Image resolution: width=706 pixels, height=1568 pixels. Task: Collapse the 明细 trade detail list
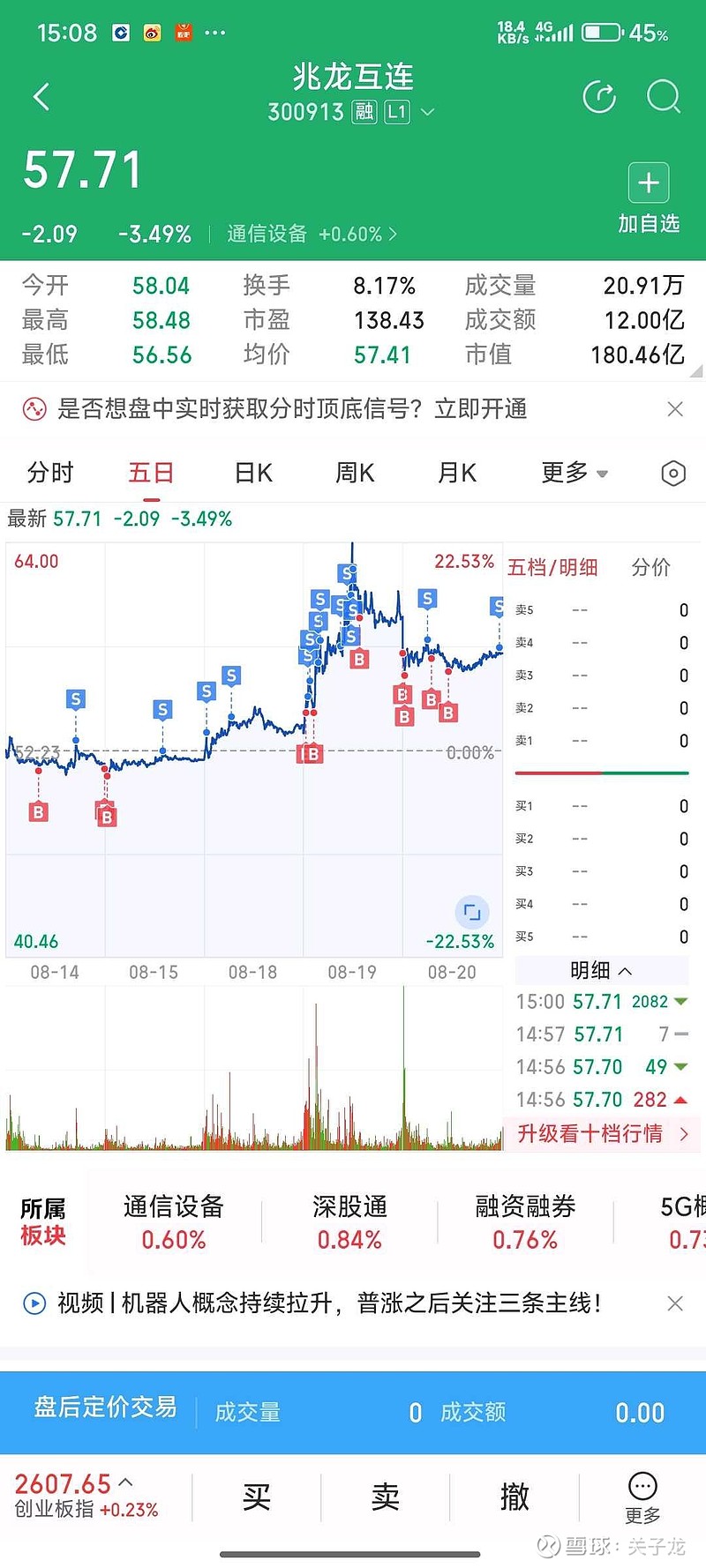click(601, 970)
